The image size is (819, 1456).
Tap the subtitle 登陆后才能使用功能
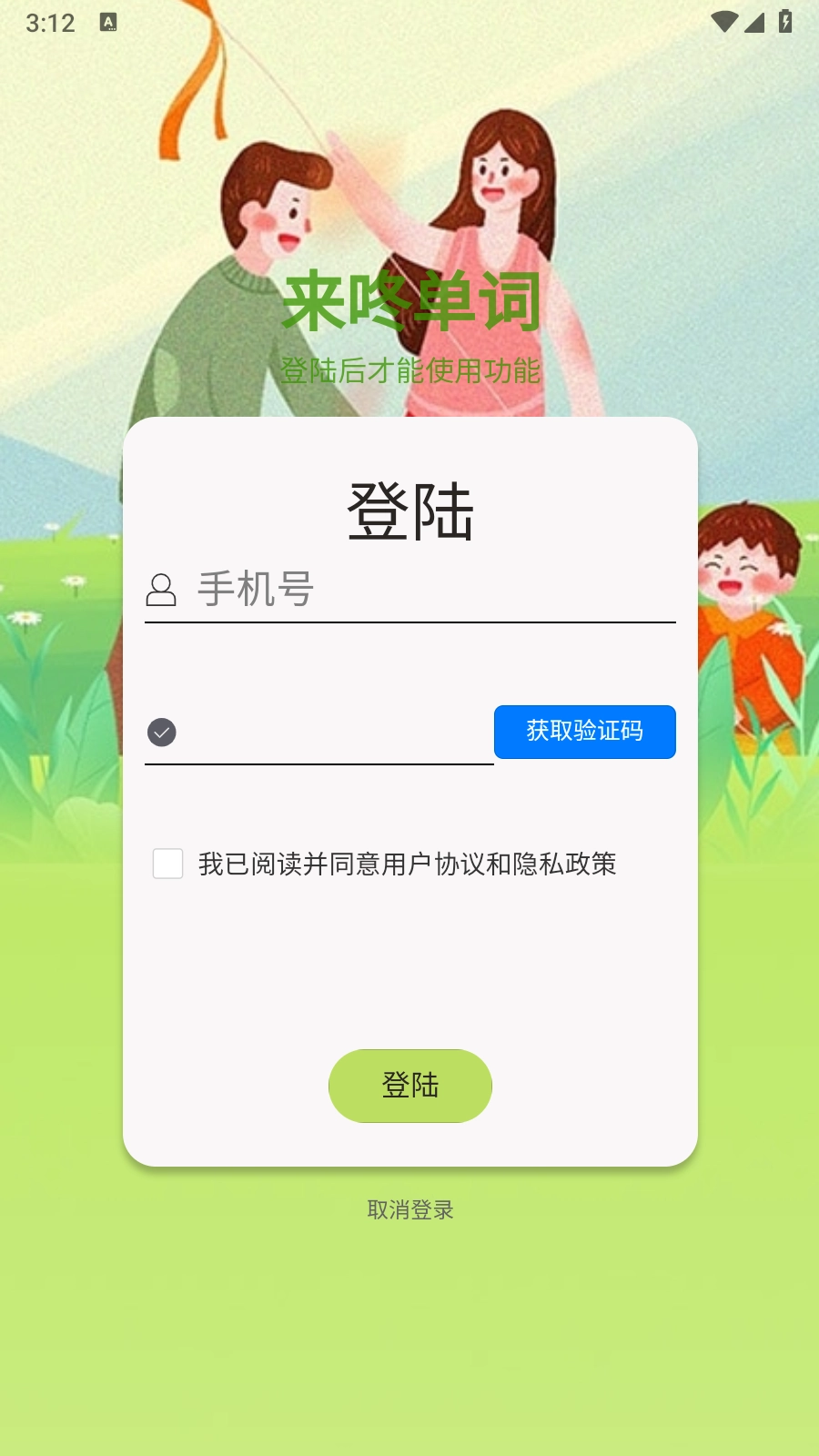[x=410, y=371]
